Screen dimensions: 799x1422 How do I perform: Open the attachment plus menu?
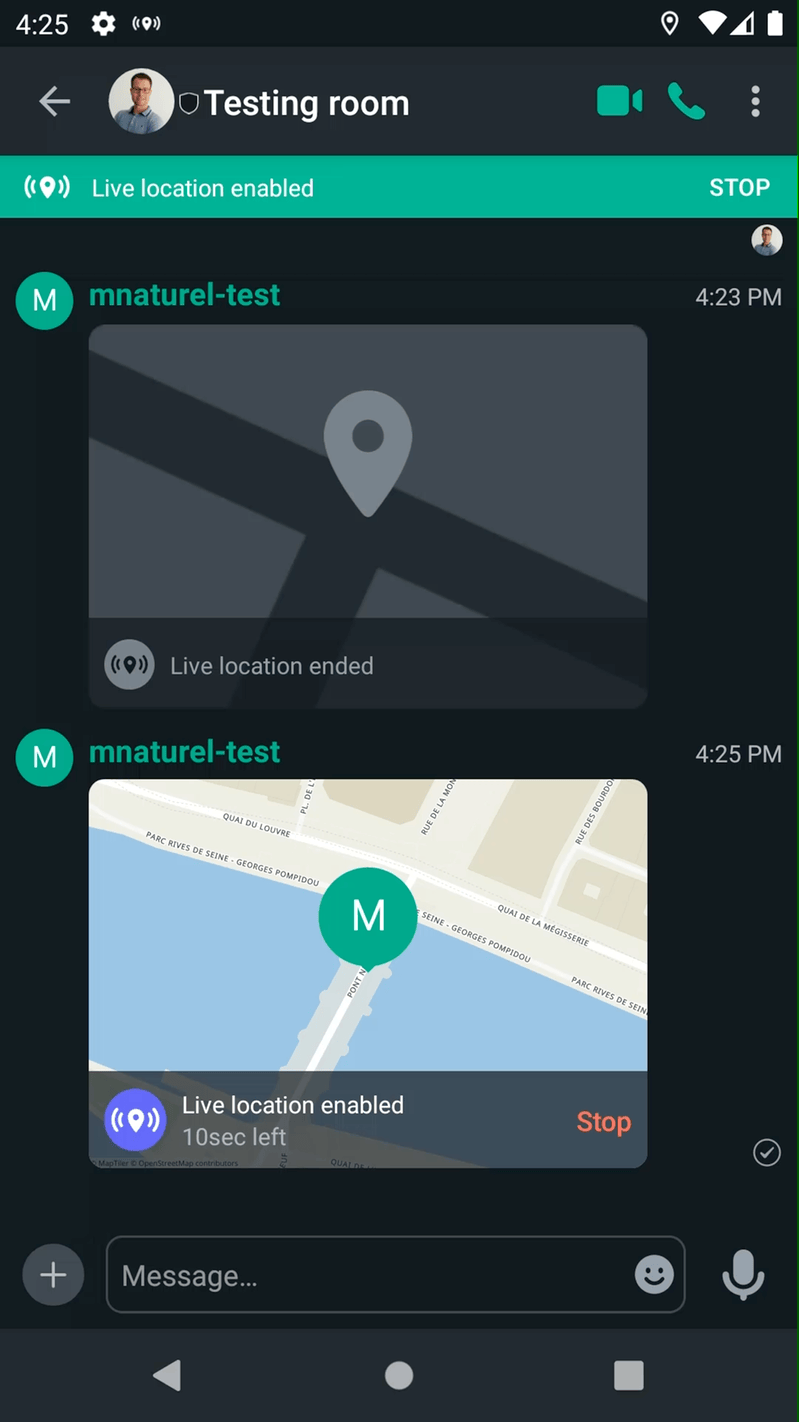53,1275
